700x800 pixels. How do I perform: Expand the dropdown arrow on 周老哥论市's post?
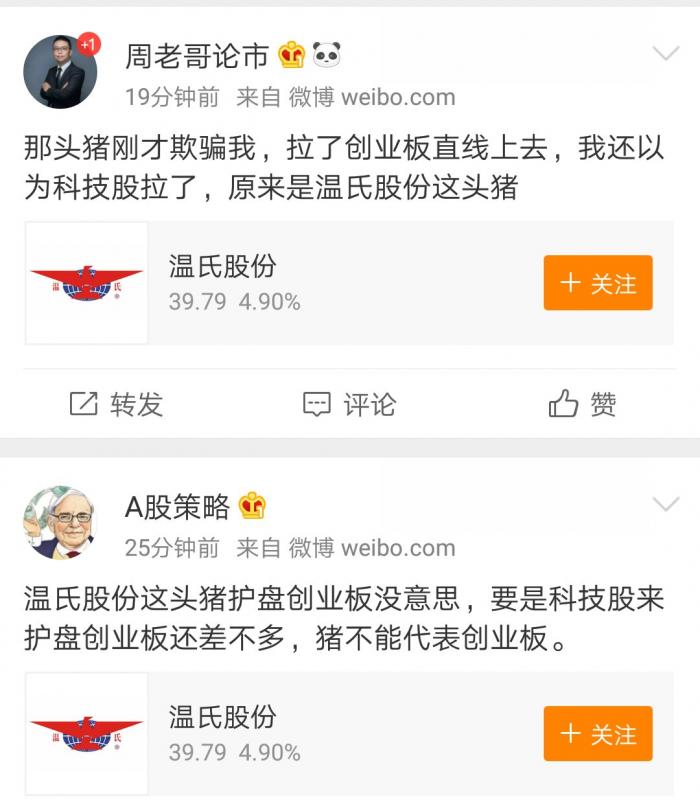pyautogui.click(x=665, y=54)
